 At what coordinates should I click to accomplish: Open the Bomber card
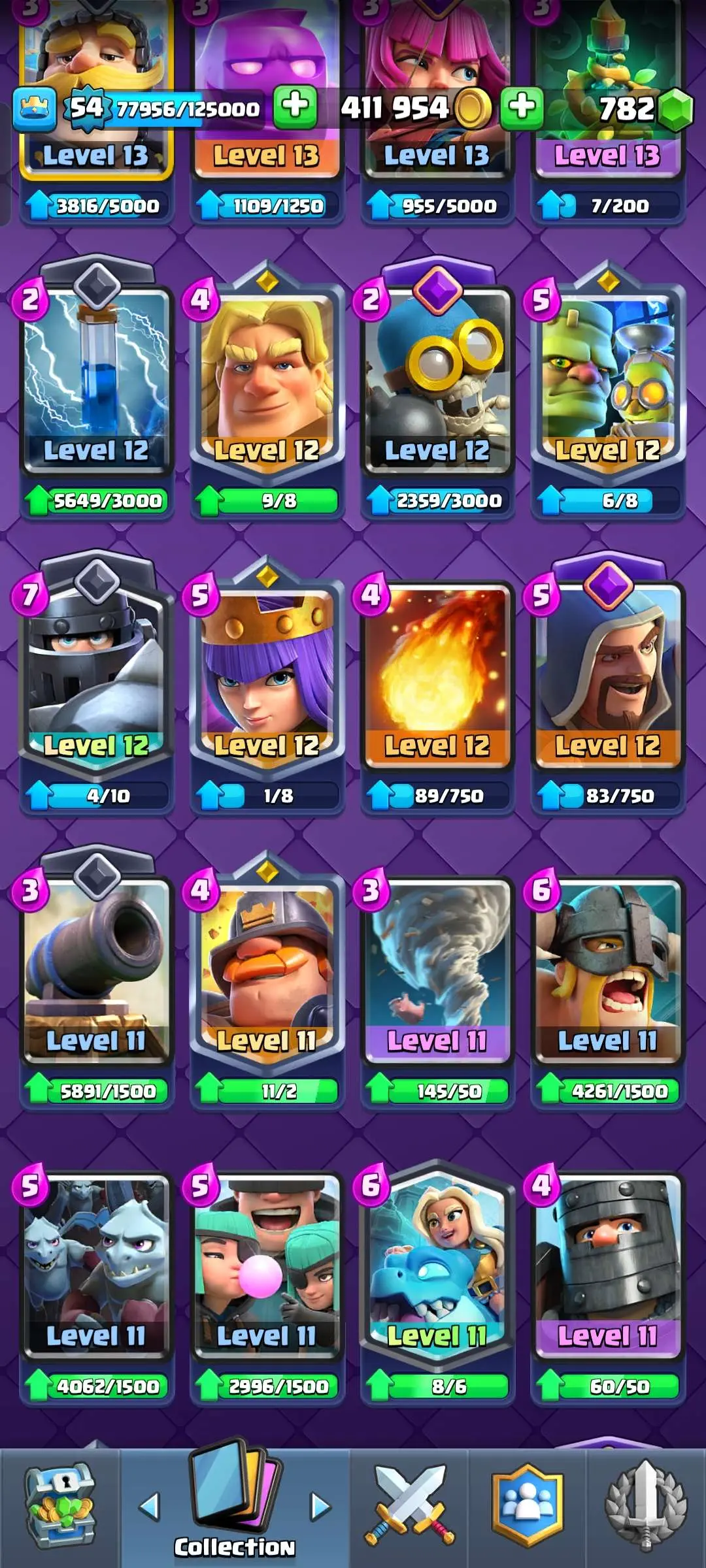[x=437, y=379]
